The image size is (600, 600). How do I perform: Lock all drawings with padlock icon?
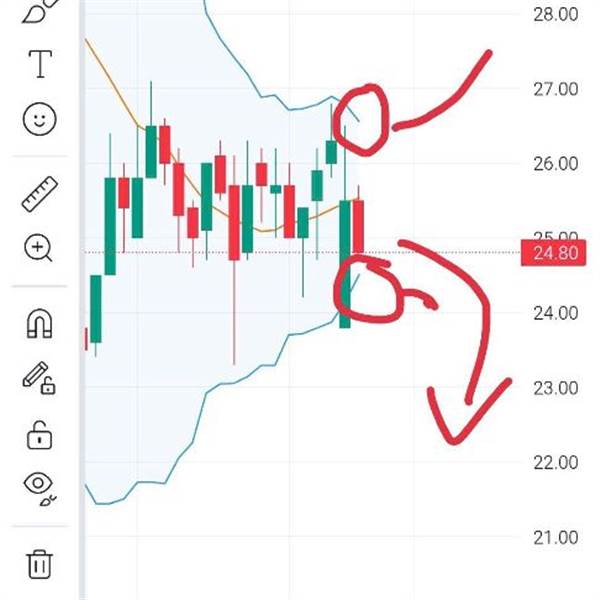39,436
